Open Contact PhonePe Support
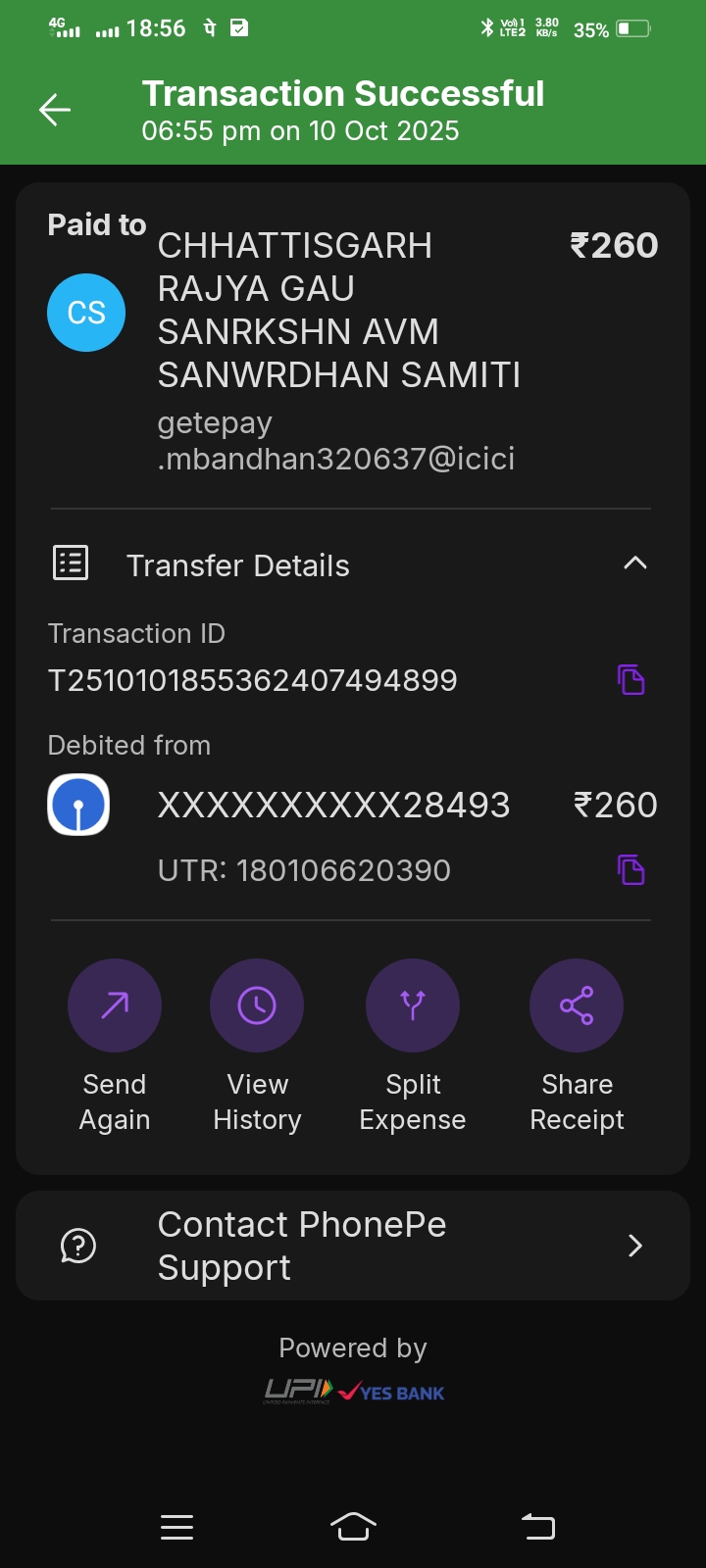706x1568 pixels. click(353, 1246)
